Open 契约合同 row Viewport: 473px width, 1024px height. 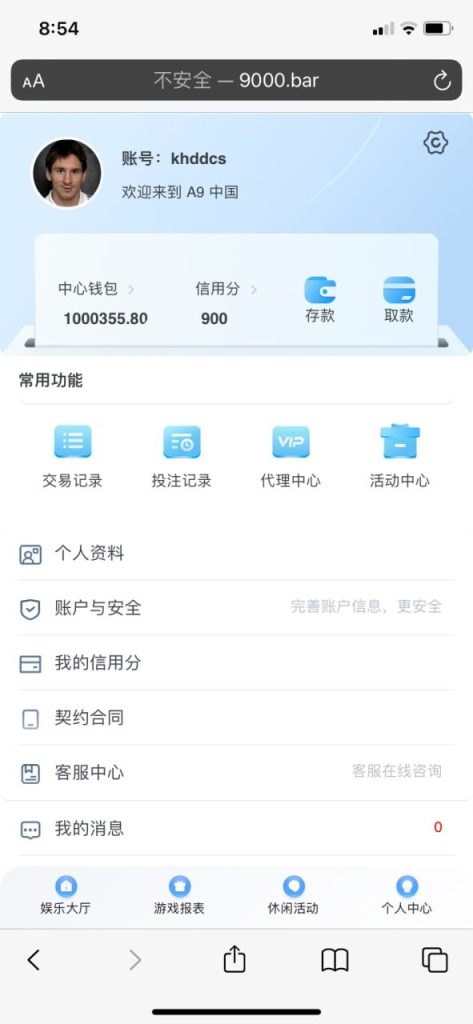tap(236, 718)
